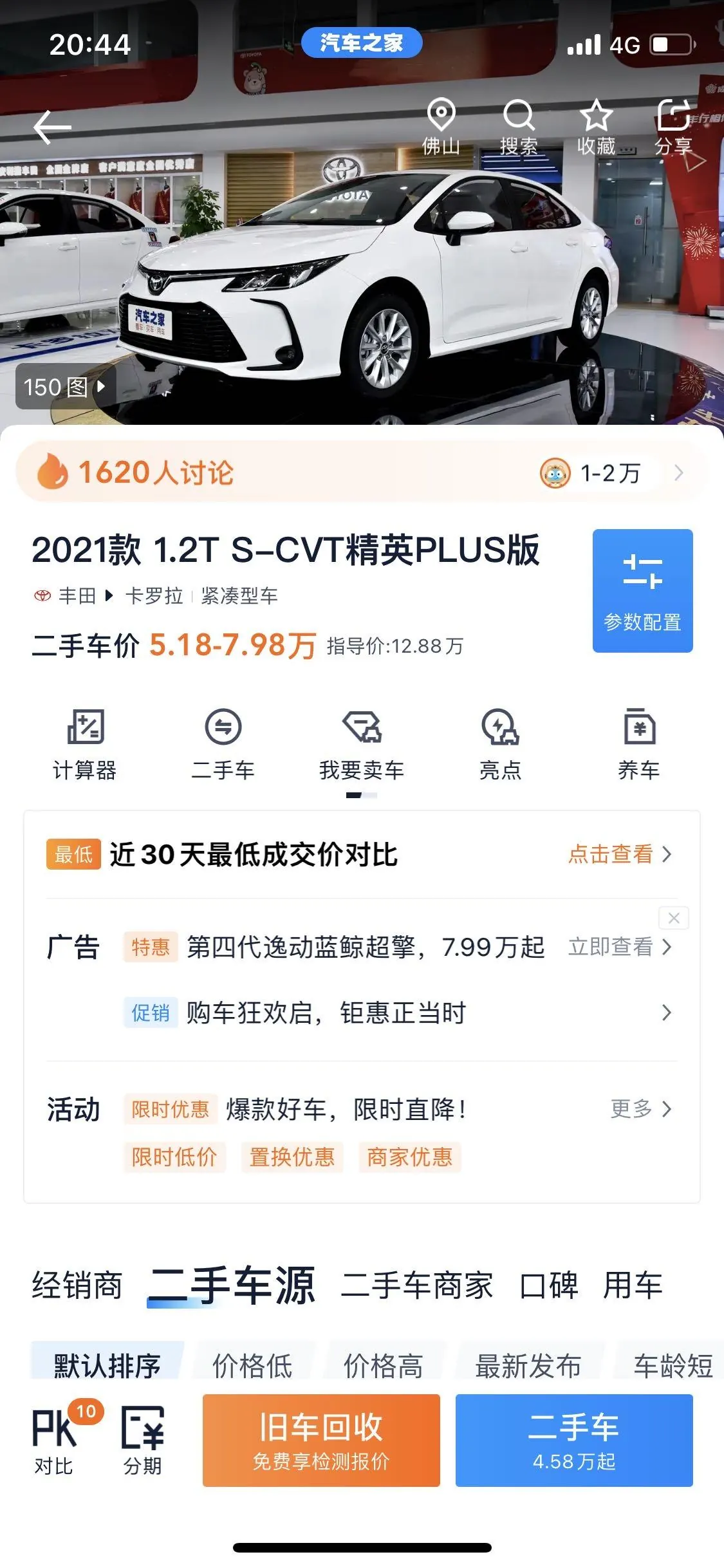Select the 我要卖车 shortcut
Image resolution: width=724 pixels, height=1568 pixels.
coord(362,745)
